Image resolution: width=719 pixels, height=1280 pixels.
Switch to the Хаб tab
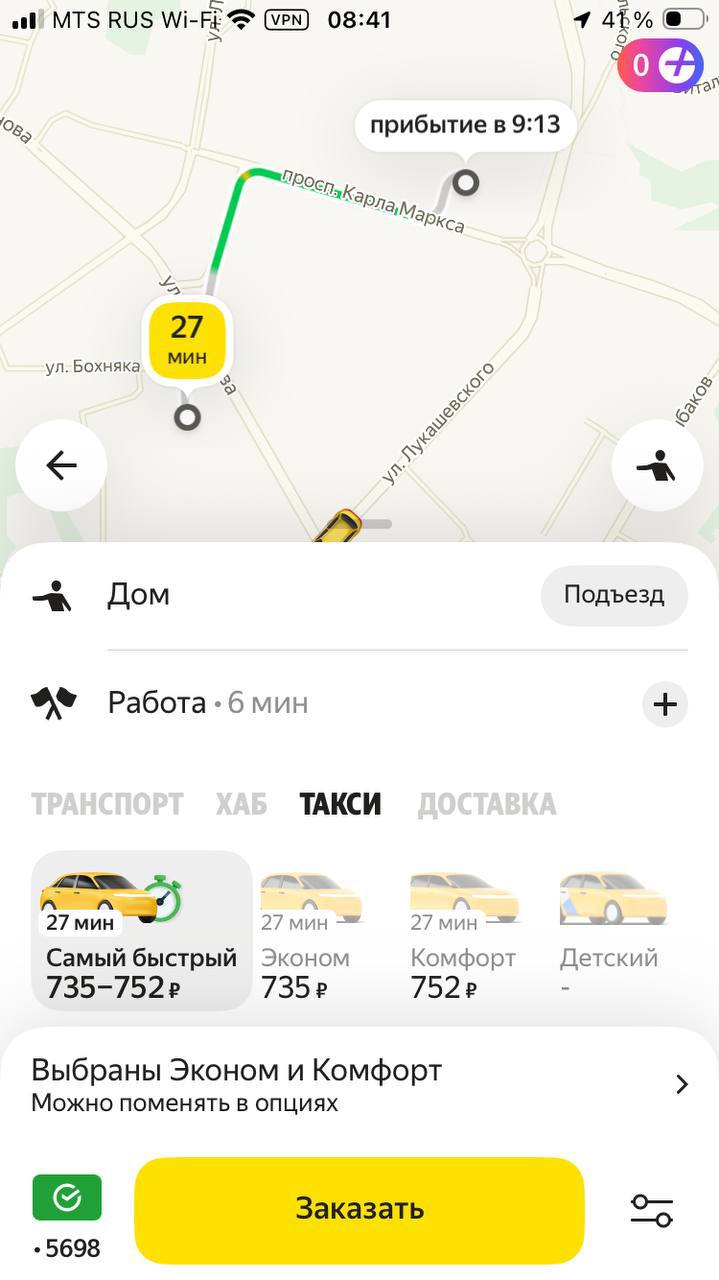(x=241, y=804)
